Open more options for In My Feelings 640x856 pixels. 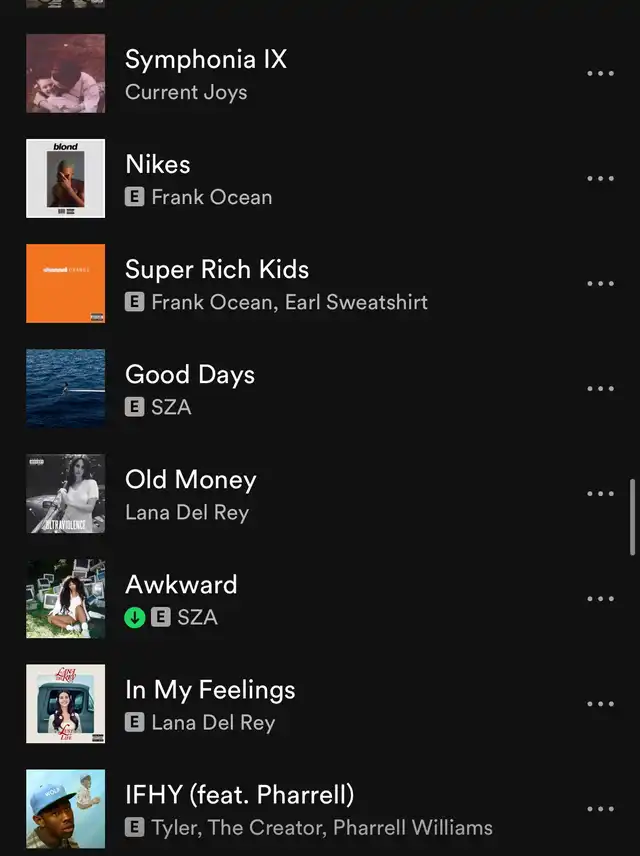pos(600,704)
